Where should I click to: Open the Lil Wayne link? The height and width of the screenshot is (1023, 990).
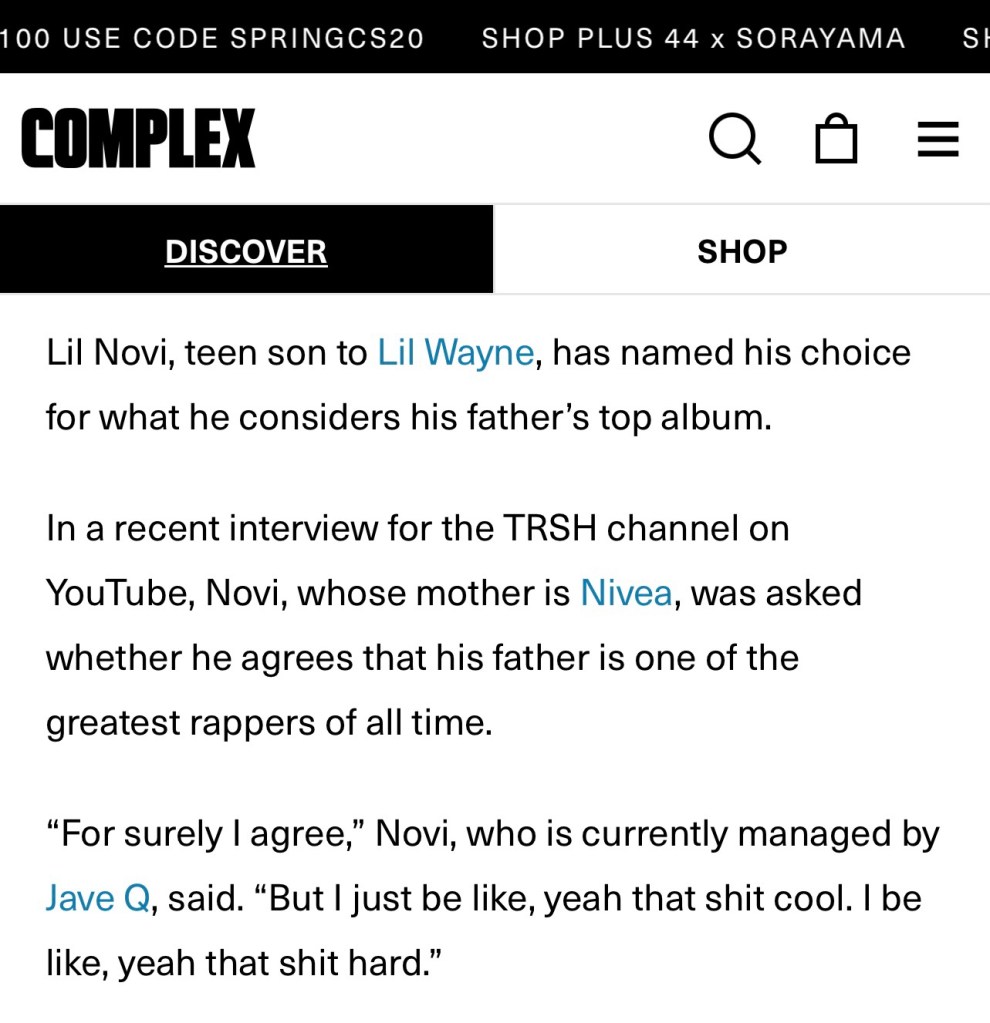(455, 353)
